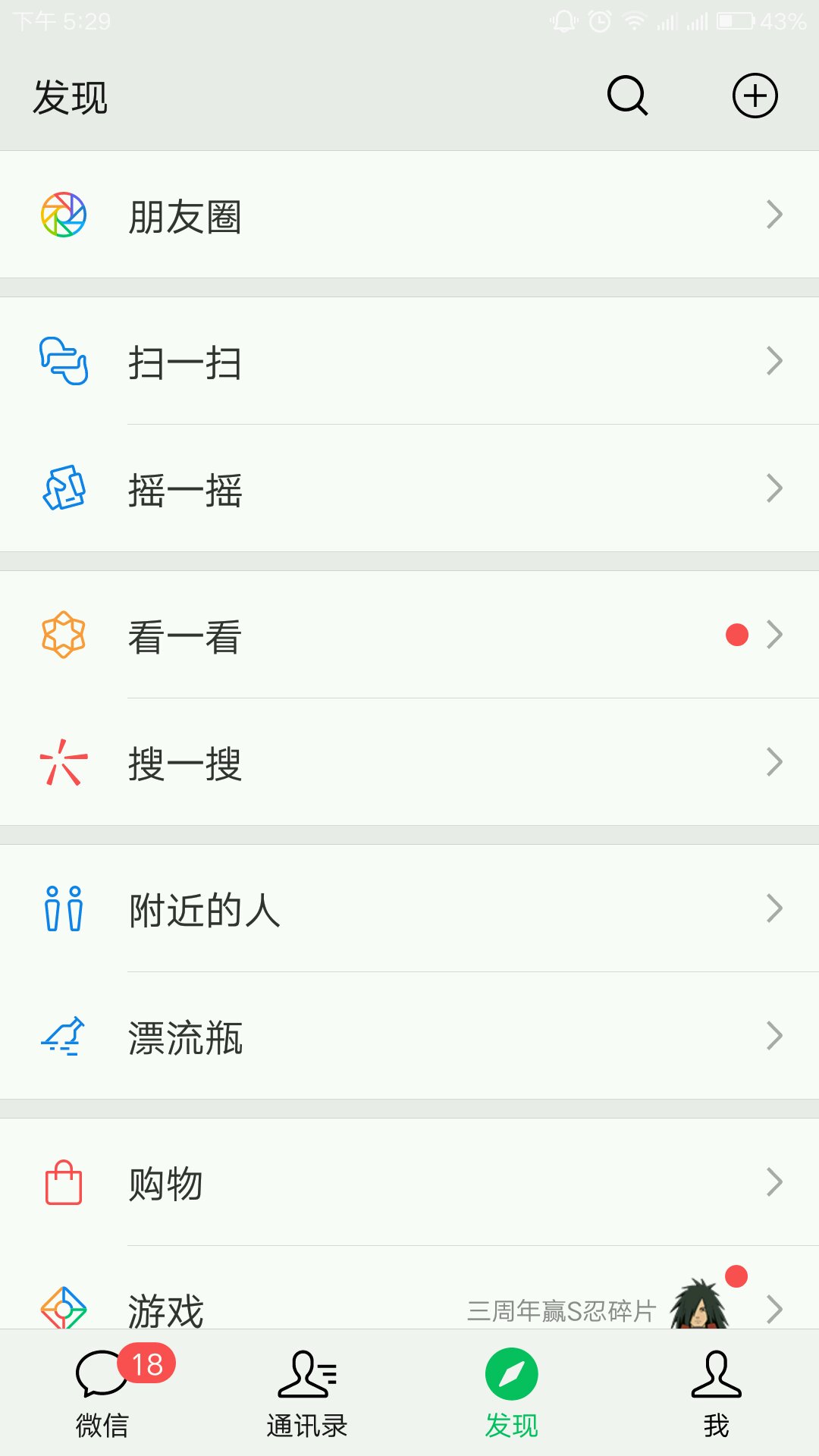Image resolution: width=819 pixels, height=1456 pixels.
Task: Open the search magnifier icon
Action: tap(628, 96)
